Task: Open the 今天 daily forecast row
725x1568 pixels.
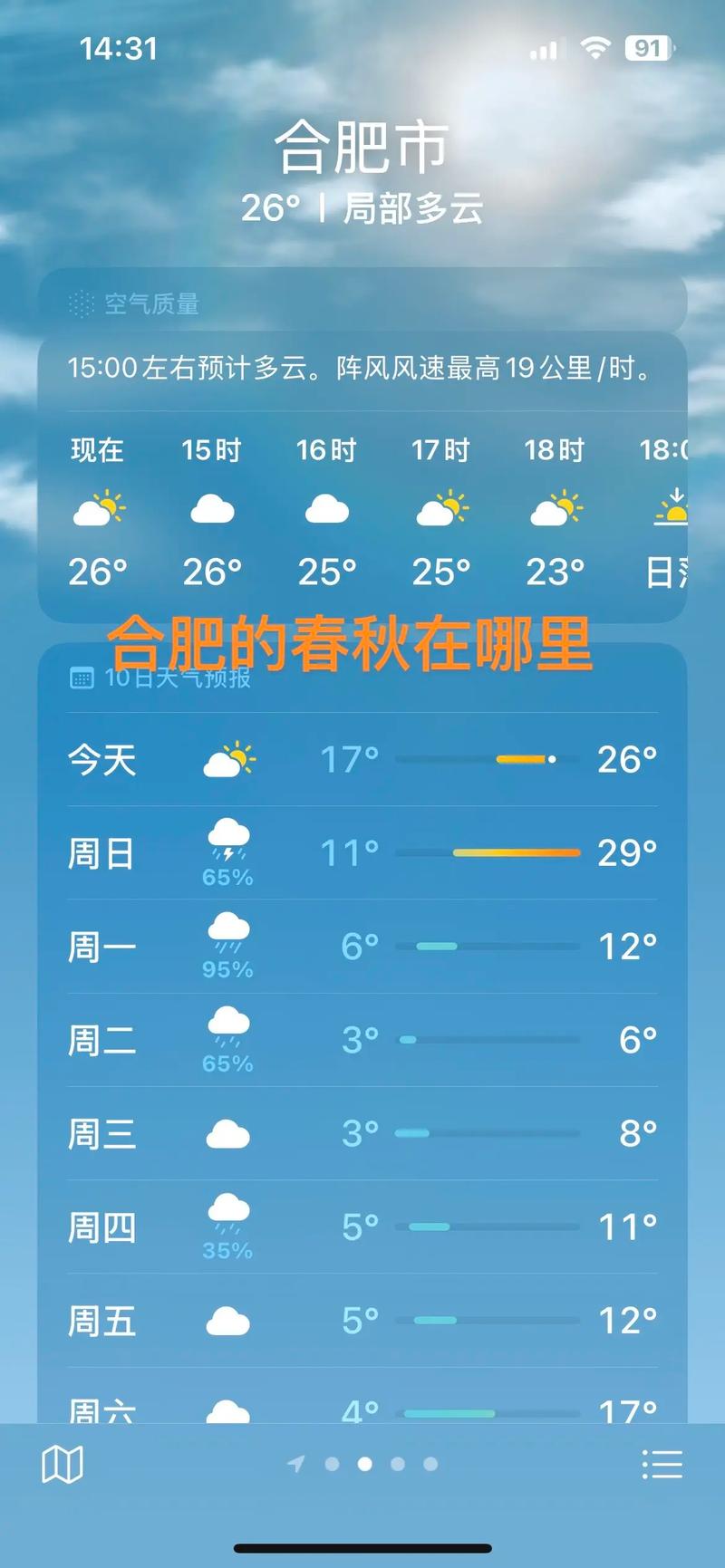Action: coord(362,761)
